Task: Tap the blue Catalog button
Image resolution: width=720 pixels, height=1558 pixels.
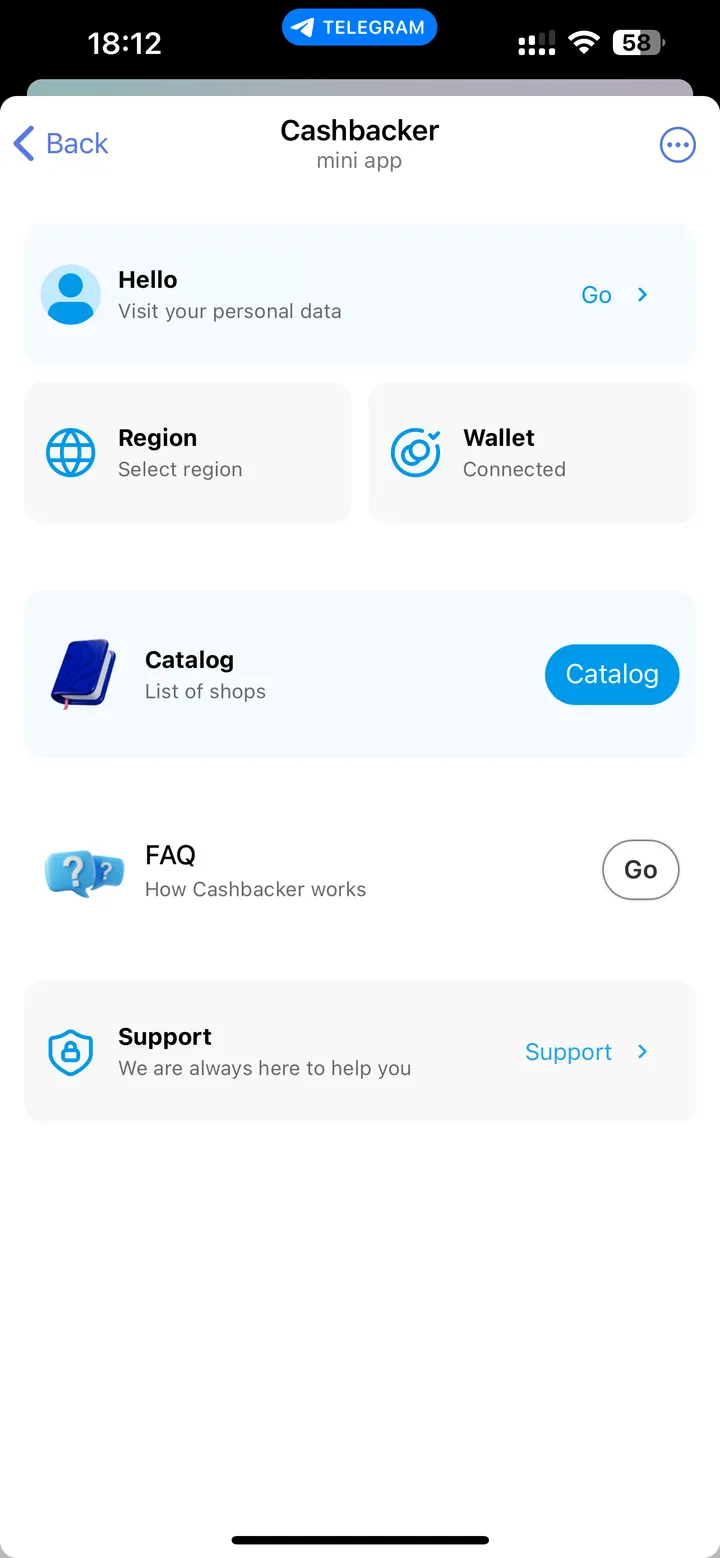Action: (611, 675)
